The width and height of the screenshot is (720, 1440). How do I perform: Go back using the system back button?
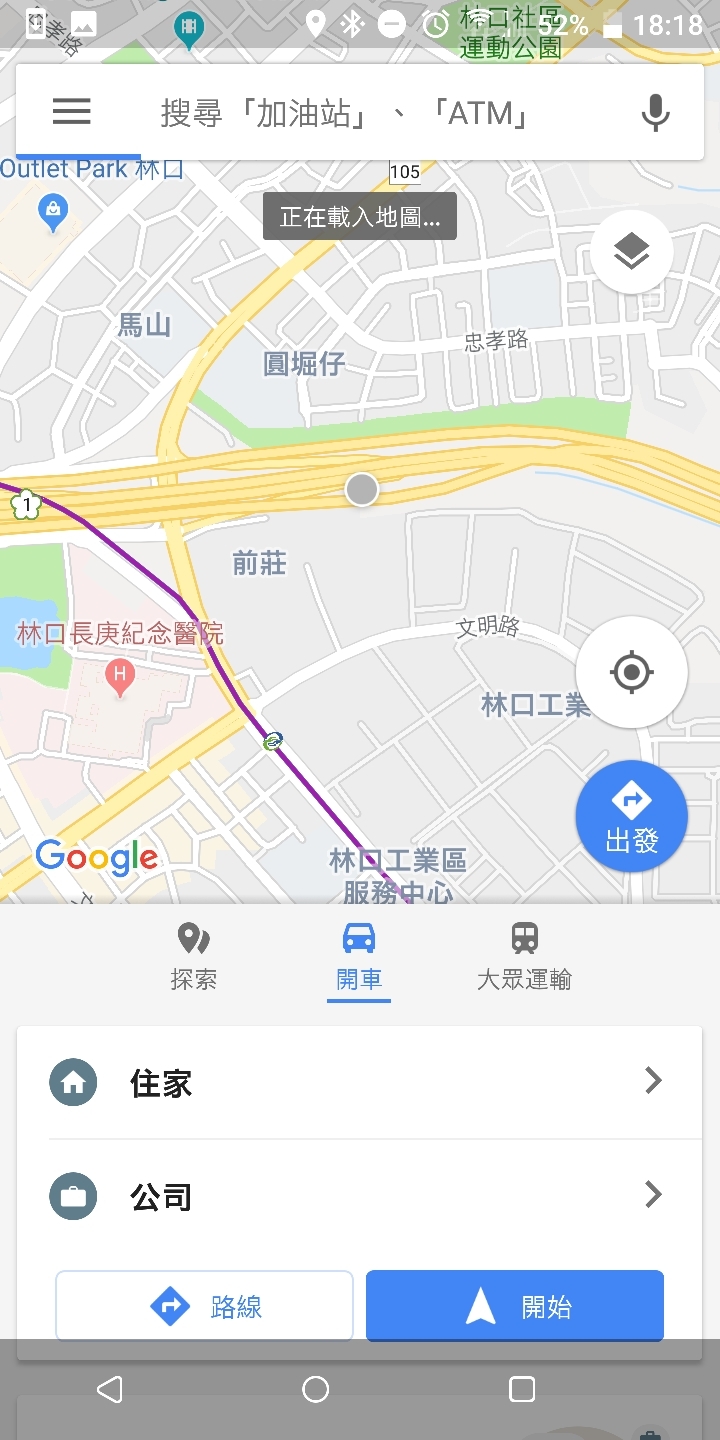pos(109,1389)
